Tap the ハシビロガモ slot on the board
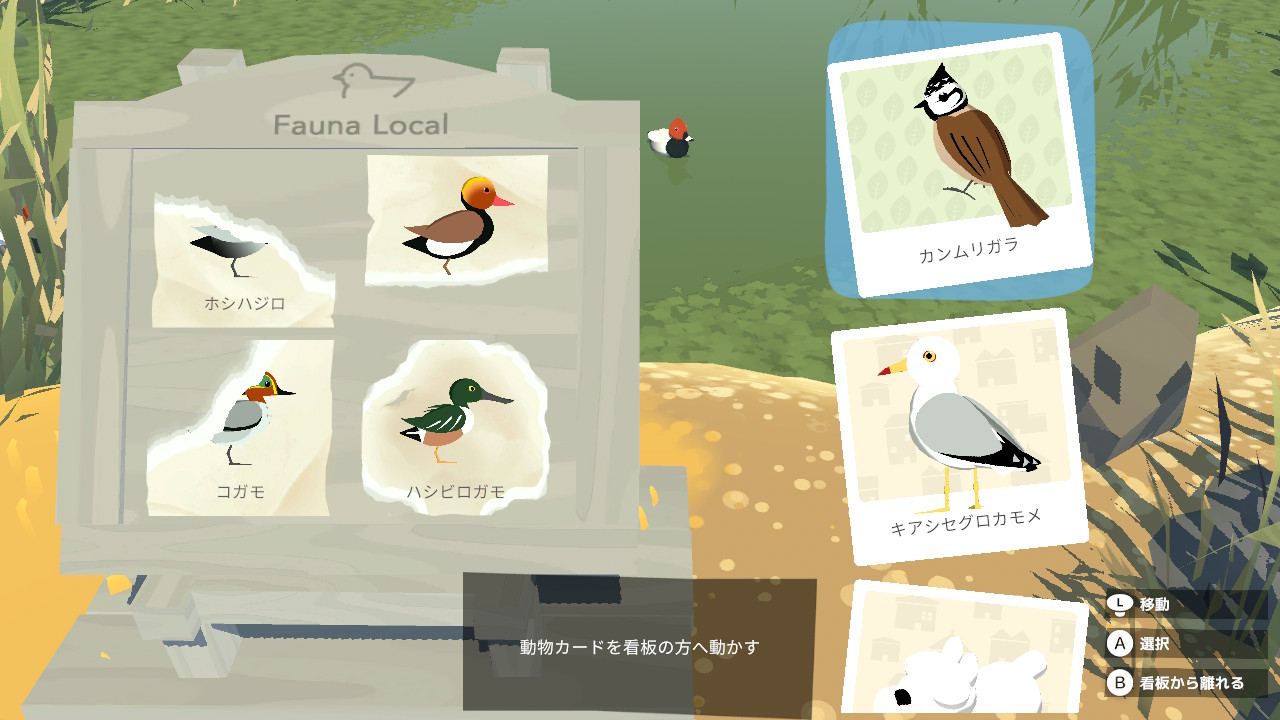 click(x=455, y=425)
